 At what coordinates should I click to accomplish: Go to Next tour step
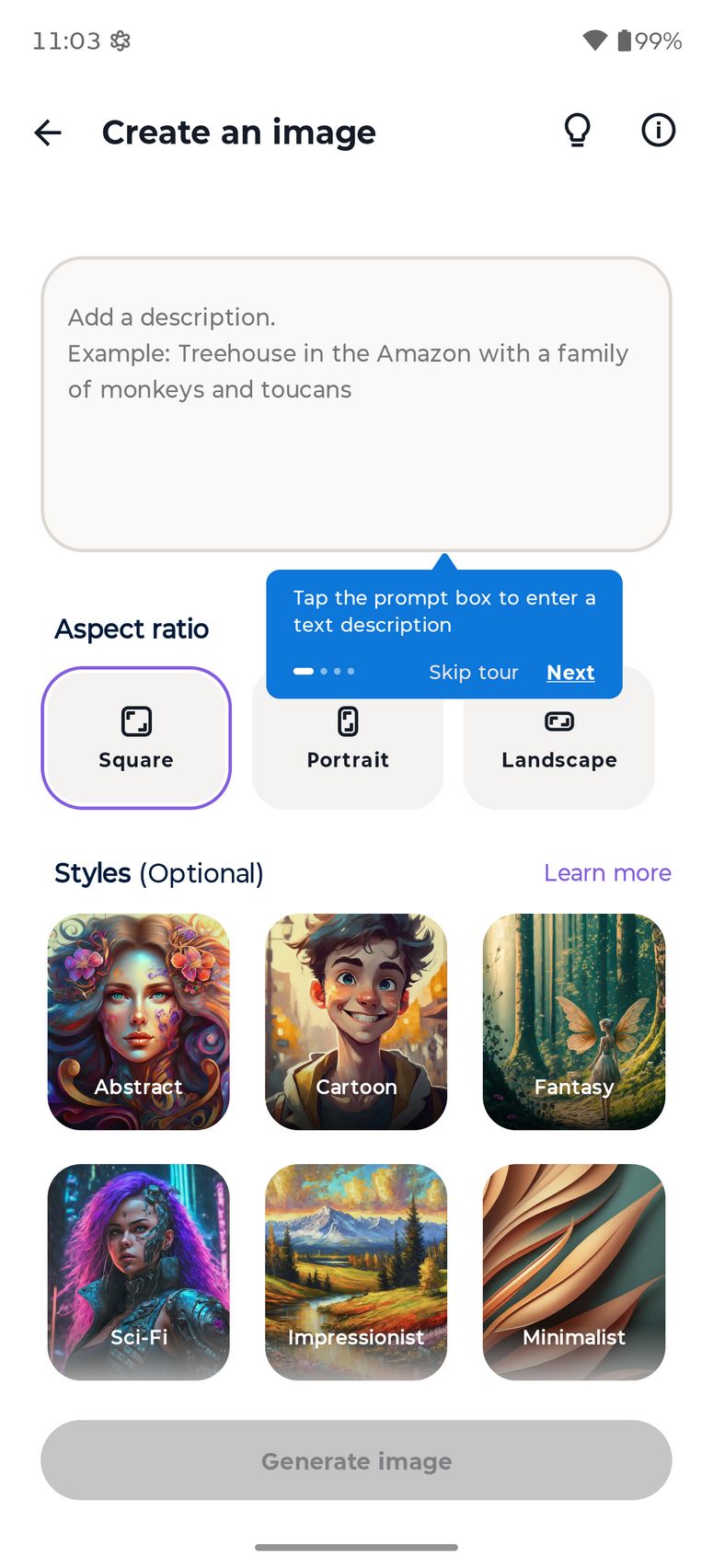[x=570, y=673]
